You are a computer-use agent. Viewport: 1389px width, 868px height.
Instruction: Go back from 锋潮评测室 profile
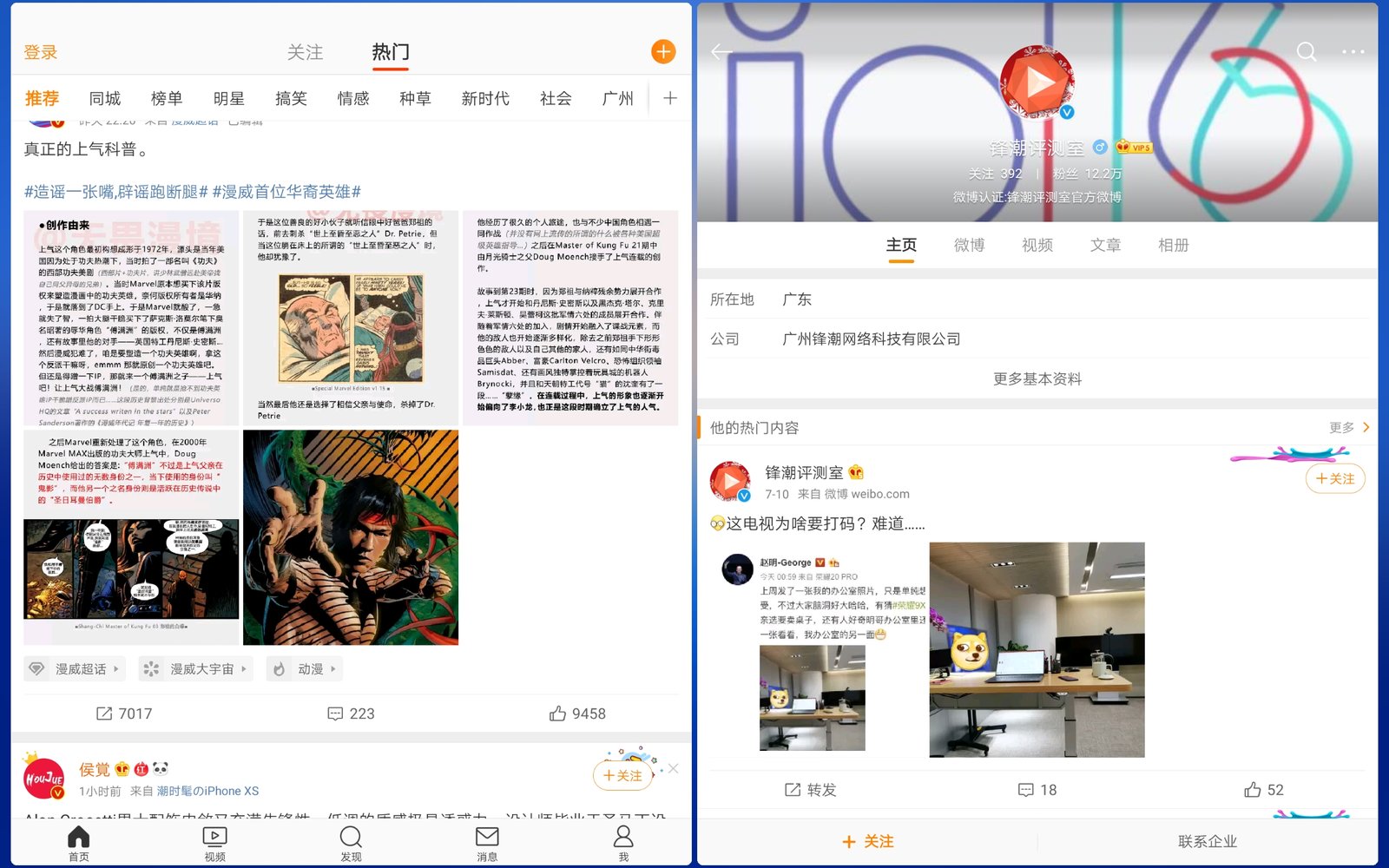721,52
